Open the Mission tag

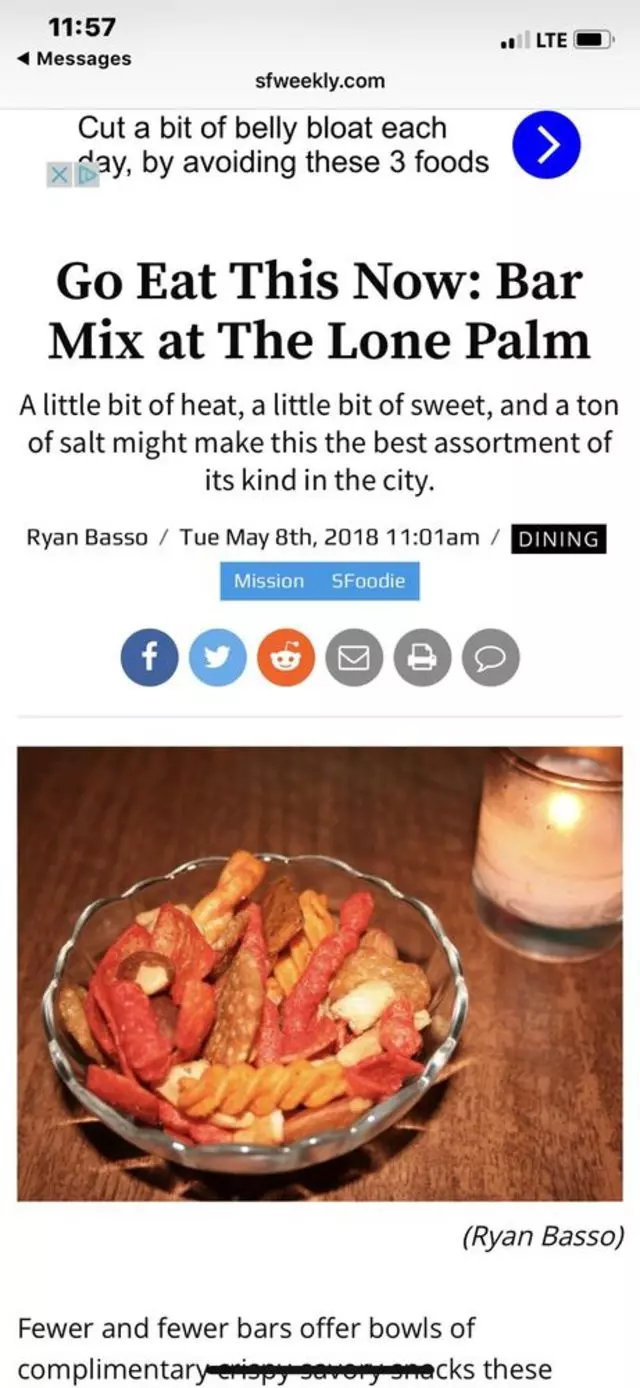pyautogui.click(x=268, y=581)
